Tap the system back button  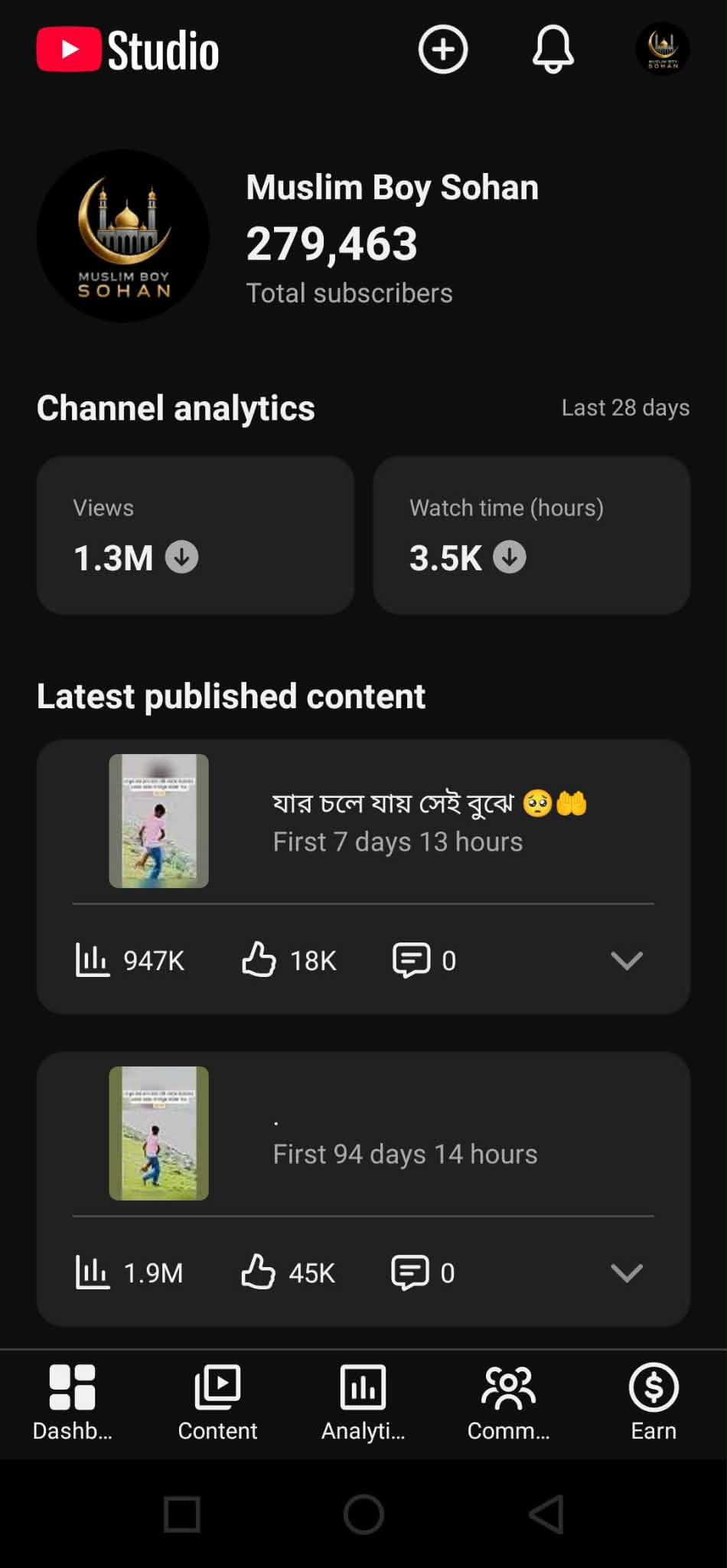(x=546, y=1514)
